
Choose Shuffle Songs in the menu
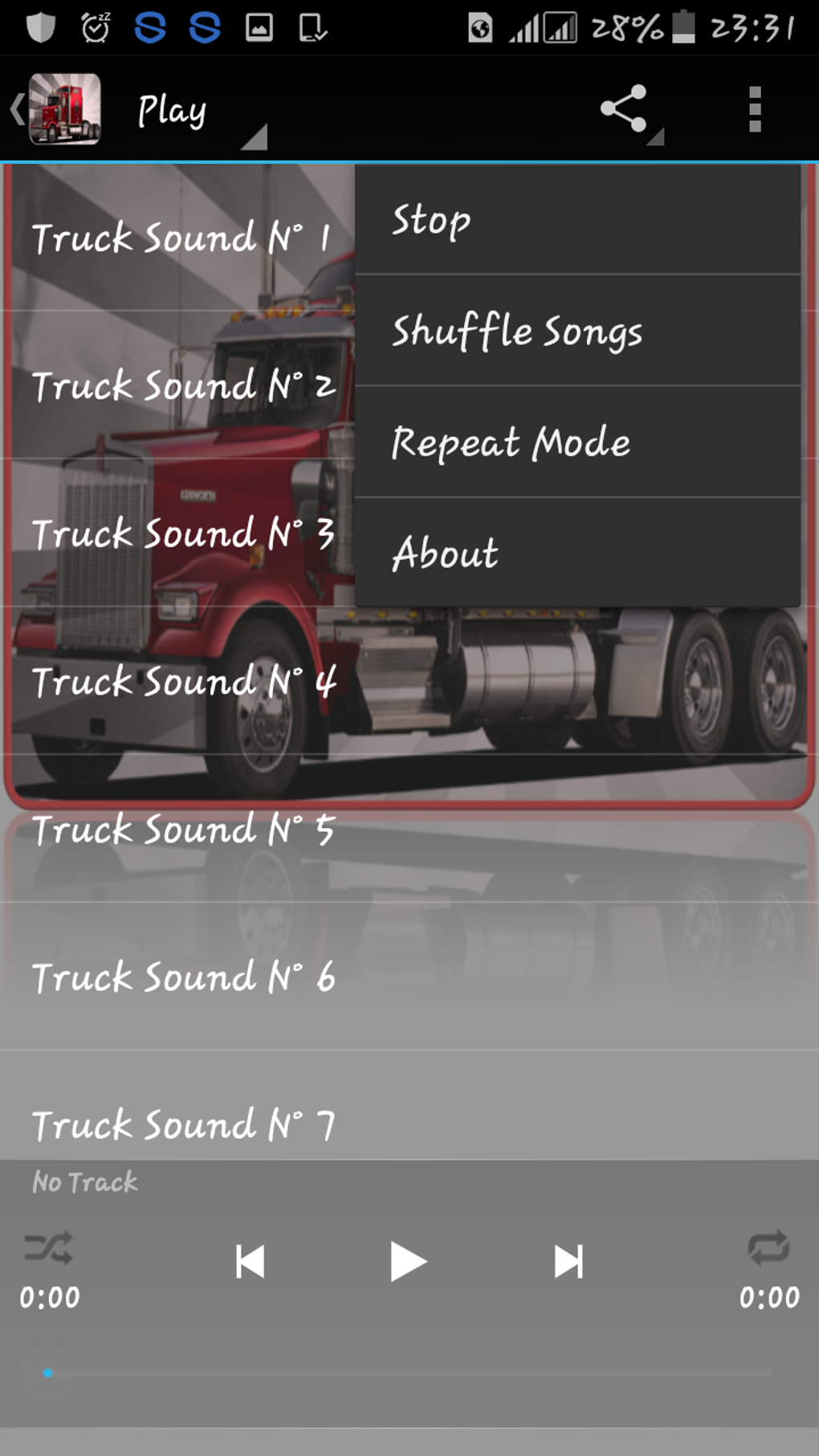pyautogui.click(x=577, y=330)
